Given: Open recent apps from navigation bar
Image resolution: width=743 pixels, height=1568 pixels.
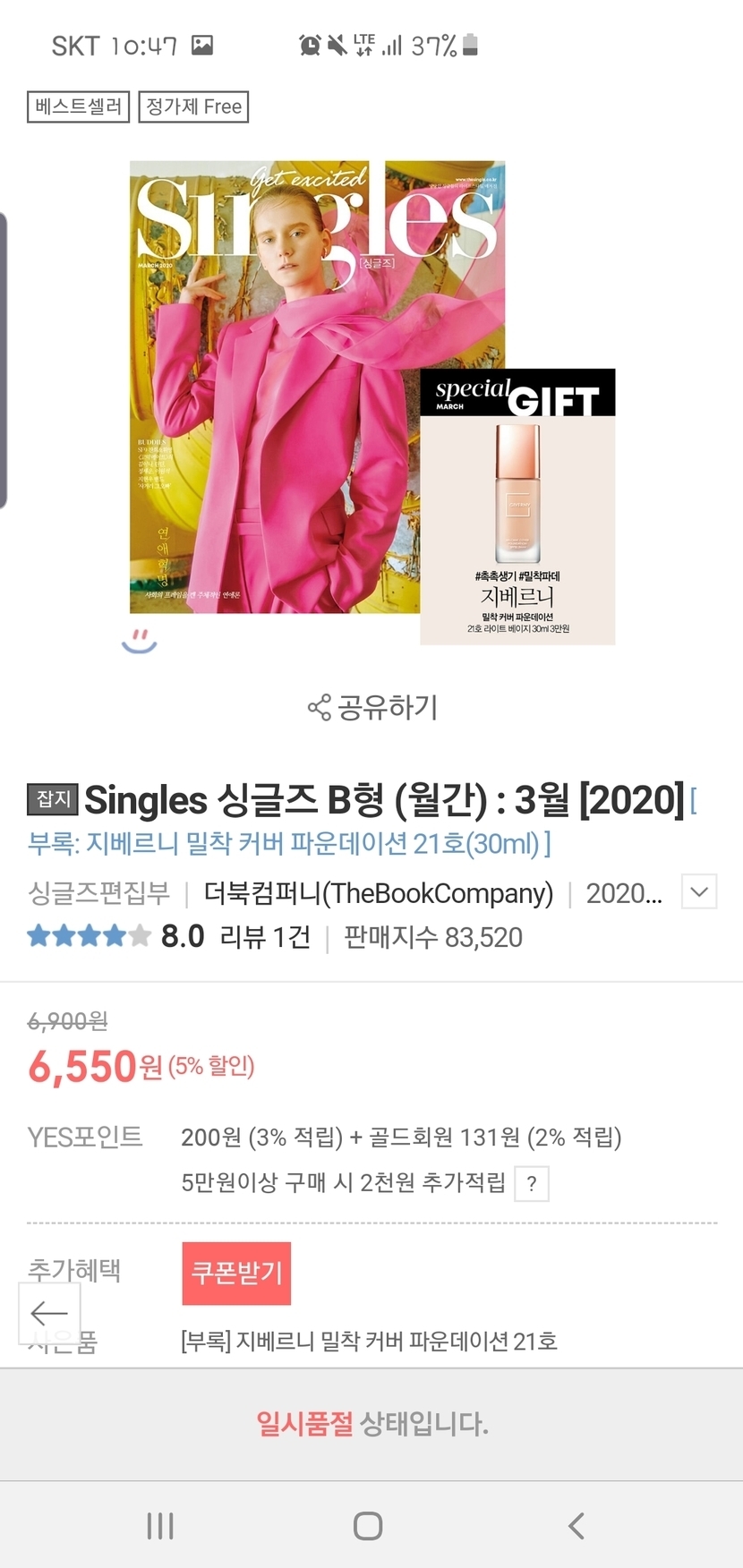Looking at the screenshot, I should pyautogui.click(x=160, y=1526).
